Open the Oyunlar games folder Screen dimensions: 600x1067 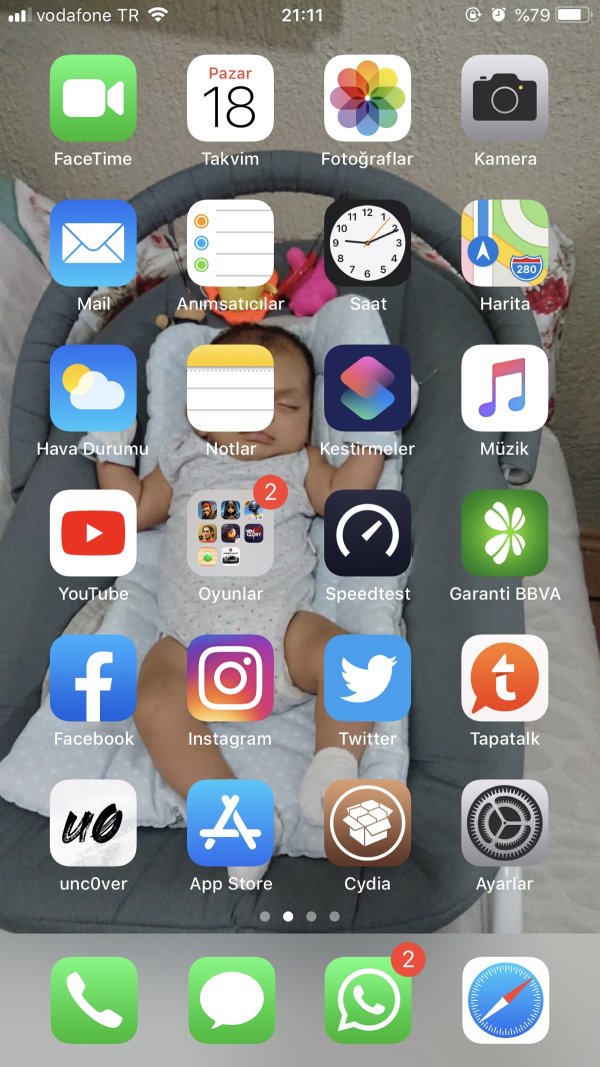(x=230, y=533)
